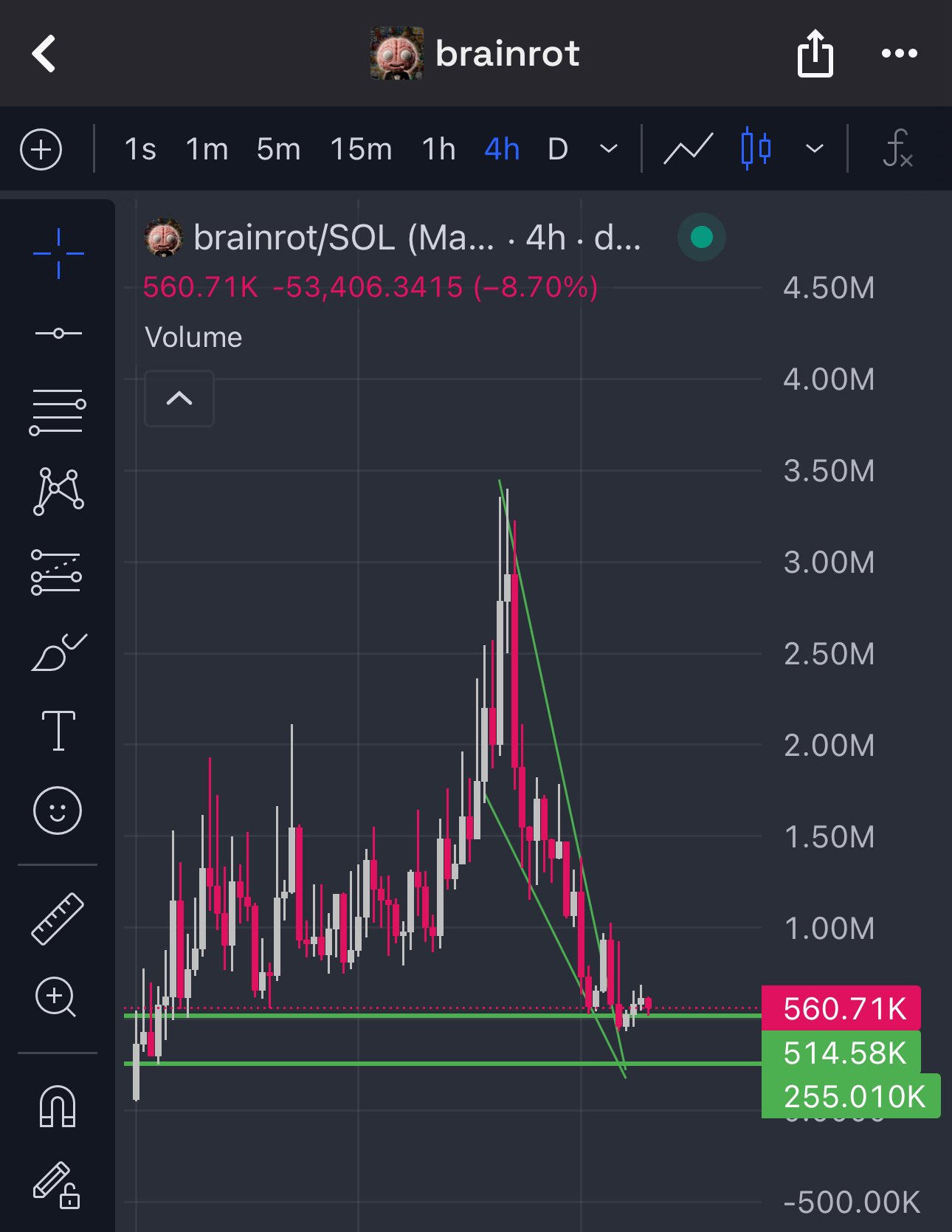
Task: Select the crosshair cursor tool
Action: pos(58,253)
